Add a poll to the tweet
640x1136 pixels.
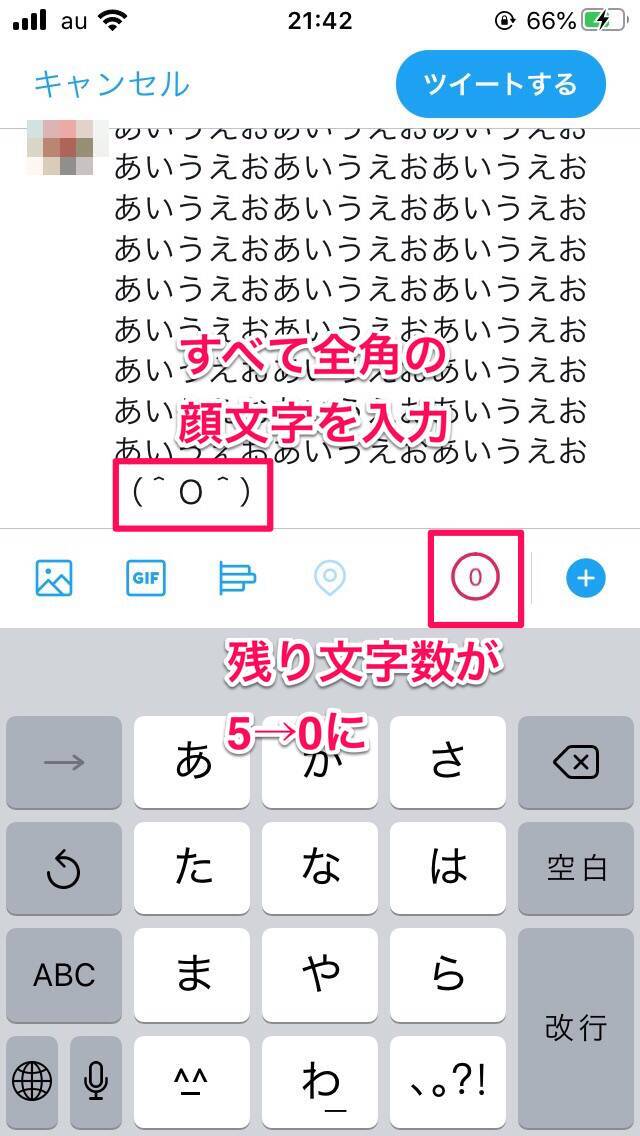tap(237, 577)
